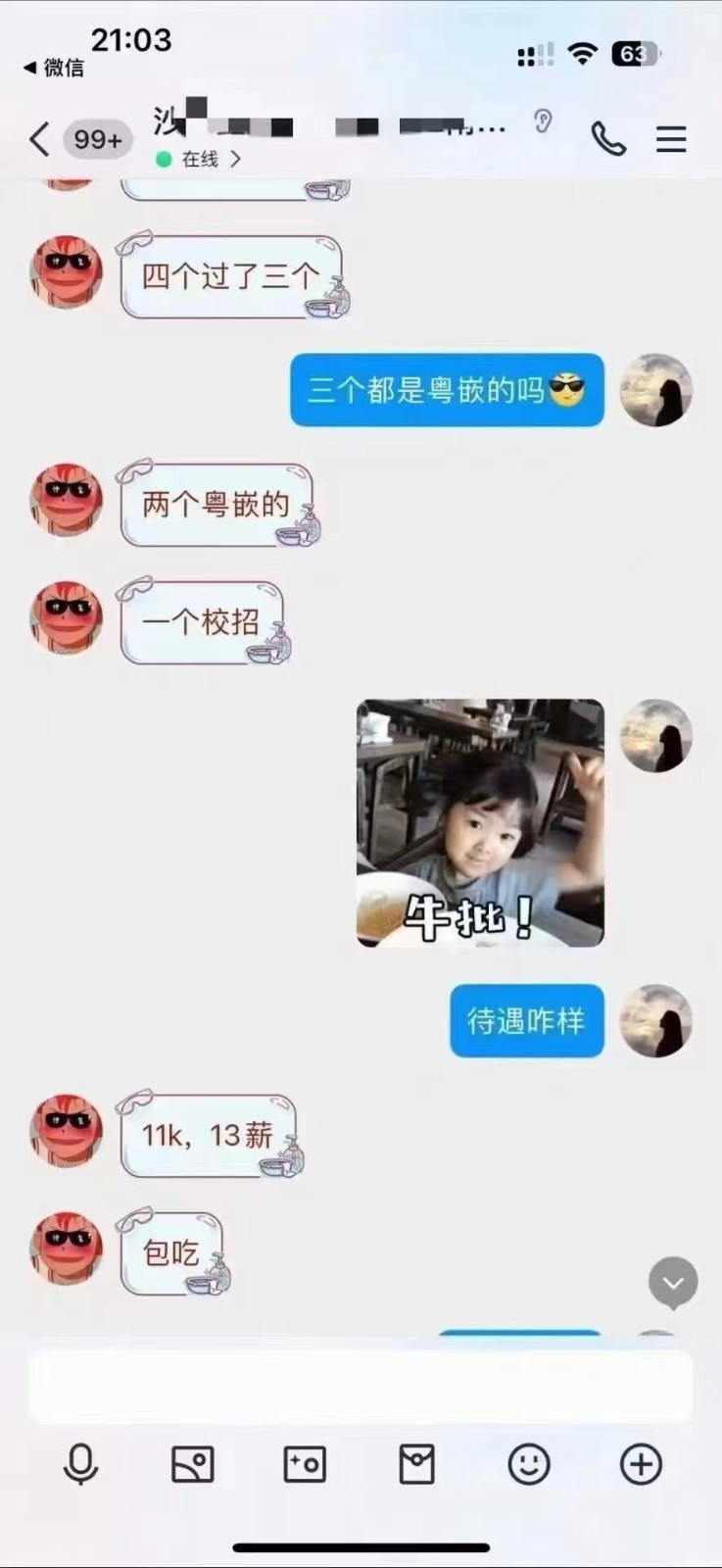Focus the message text input box

(361, 1387)
